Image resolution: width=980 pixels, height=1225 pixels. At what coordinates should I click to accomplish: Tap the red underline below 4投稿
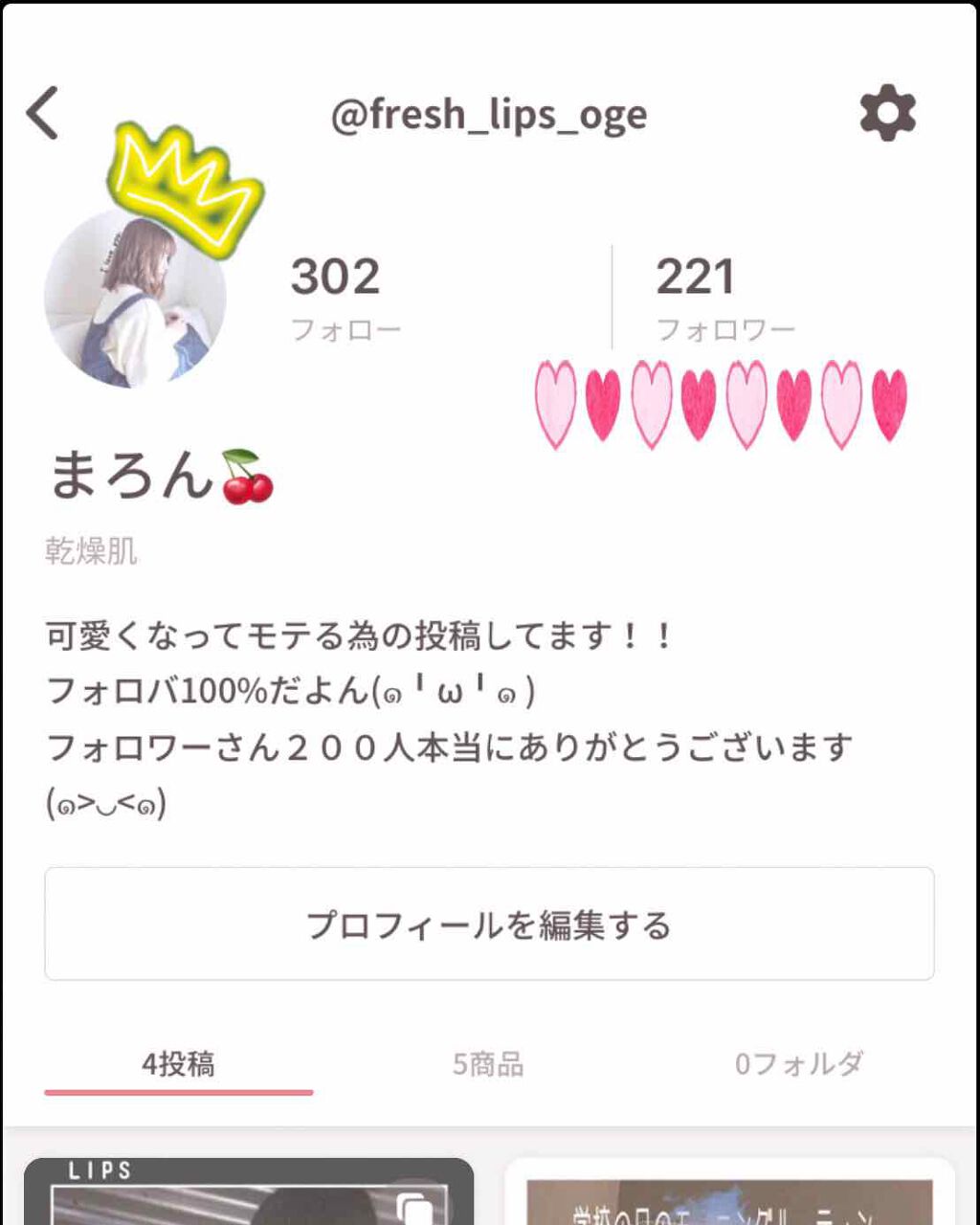[x=180, y=1089]
